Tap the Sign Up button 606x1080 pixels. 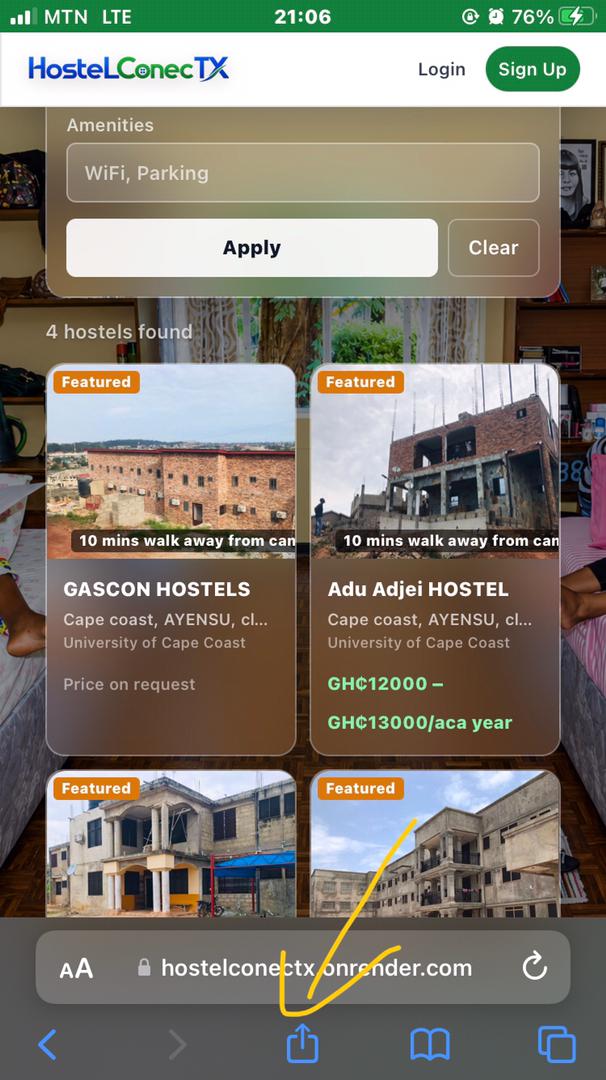(532, 69)
